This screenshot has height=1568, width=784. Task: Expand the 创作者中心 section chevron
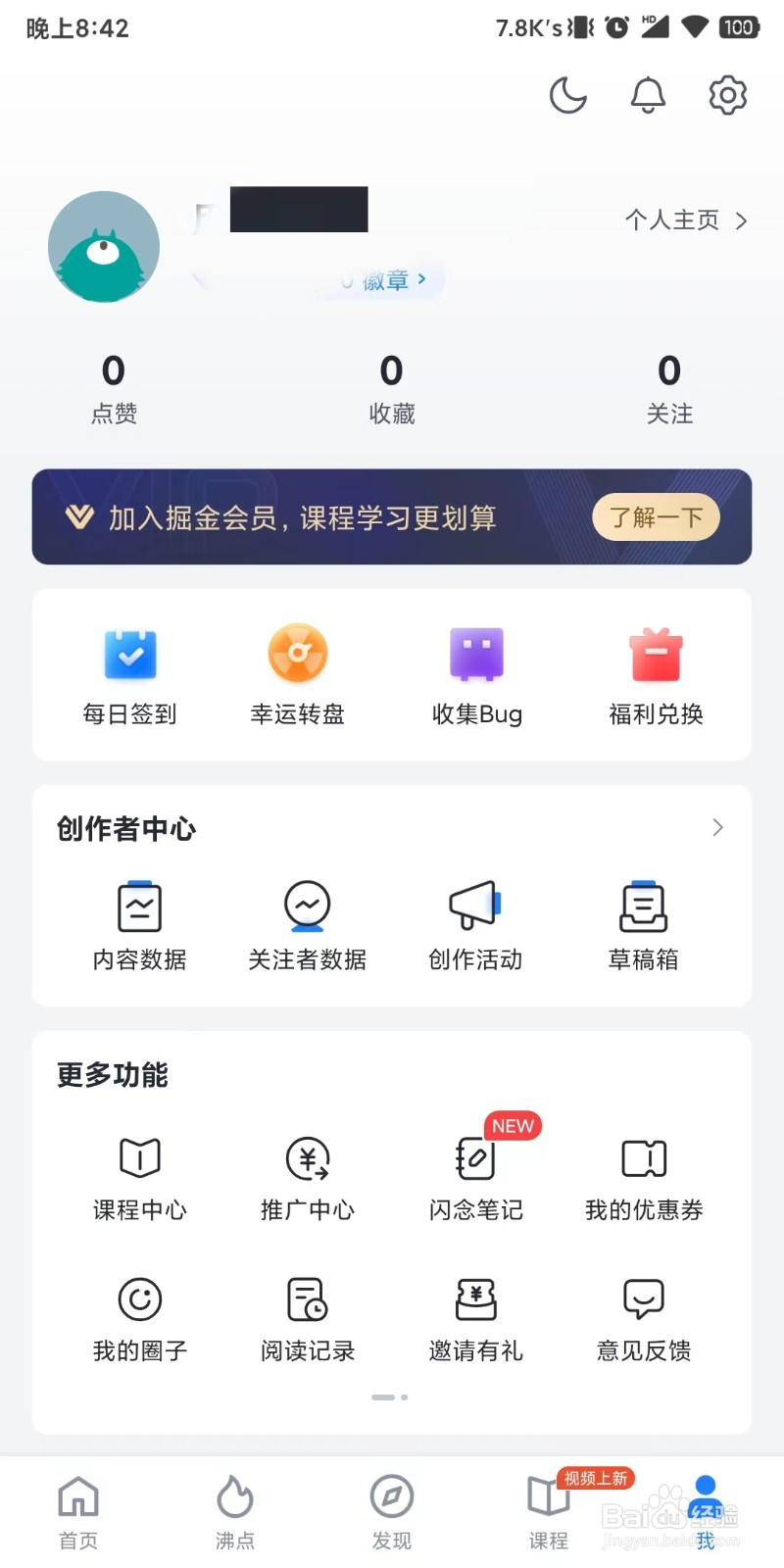point(717,827)
